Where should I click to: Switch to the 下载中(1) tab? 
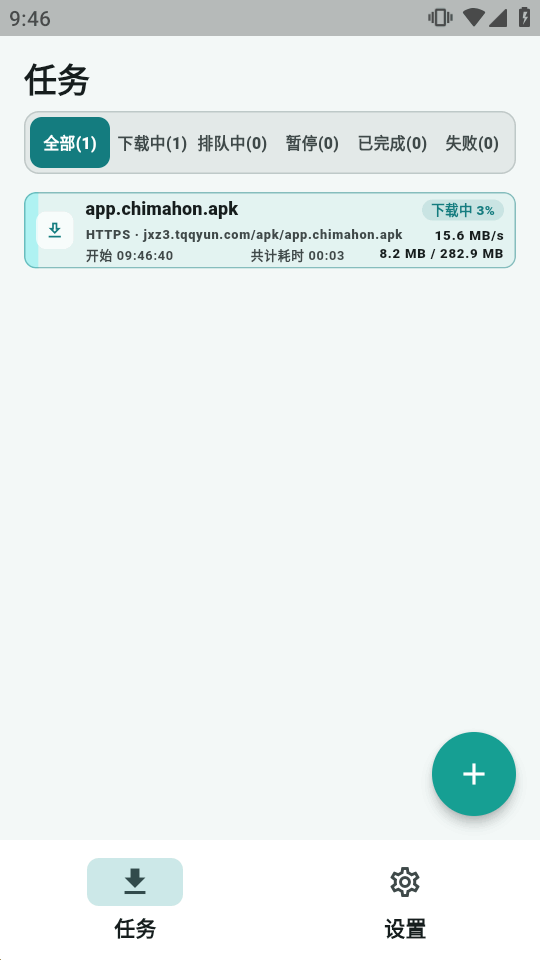click(152, 143)
